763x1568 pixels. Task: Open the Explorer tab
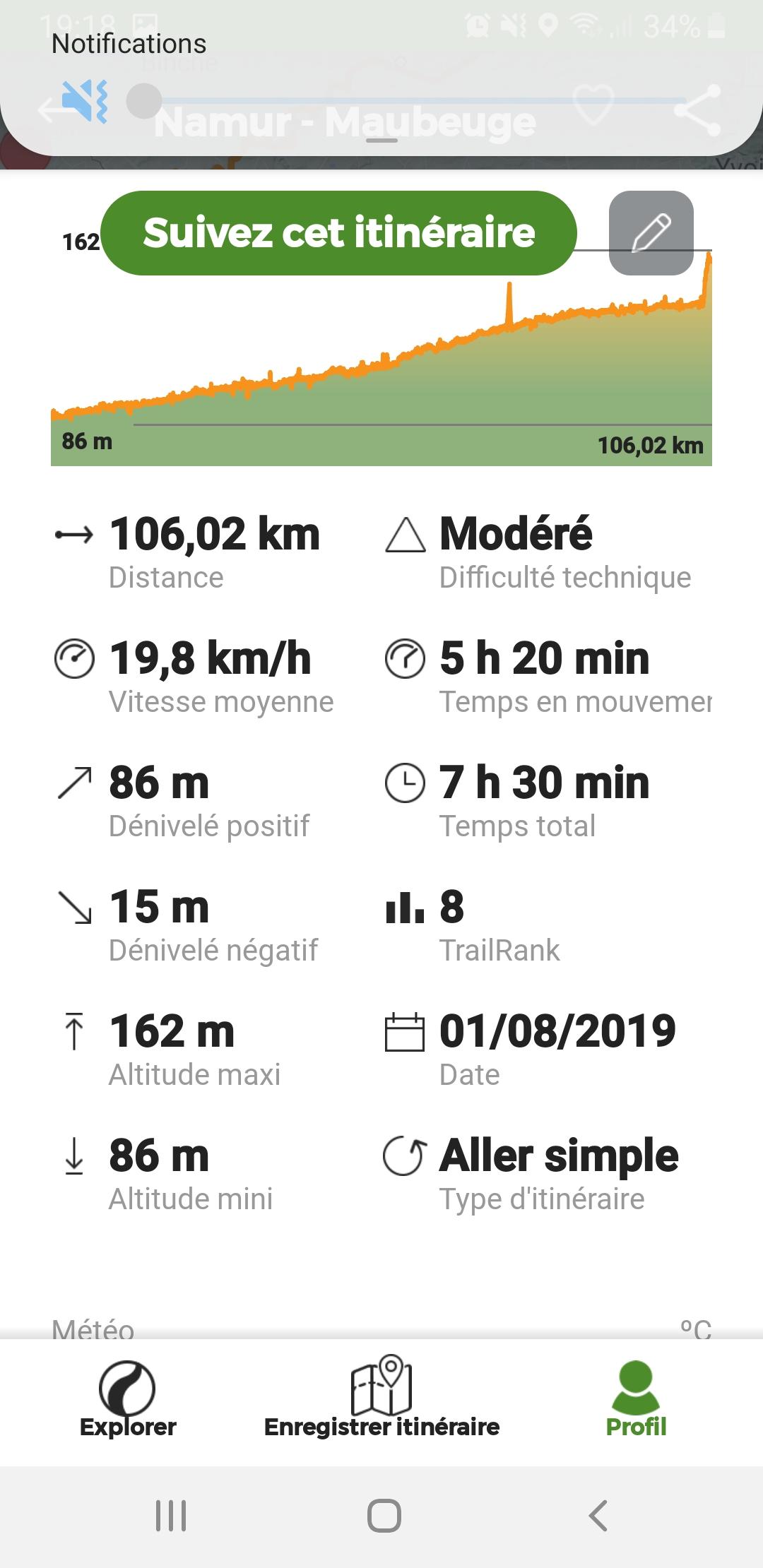coord(128,1400)
